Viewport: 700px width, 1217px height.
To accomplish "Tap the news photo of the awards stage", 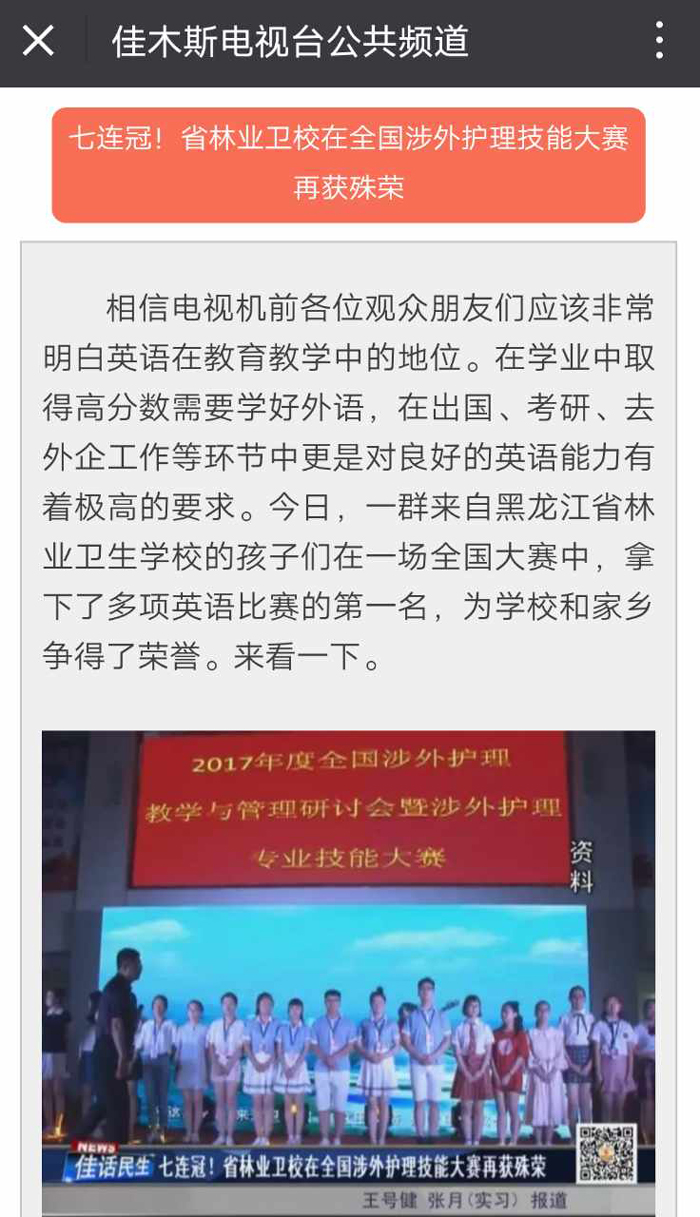I will 348,972.
